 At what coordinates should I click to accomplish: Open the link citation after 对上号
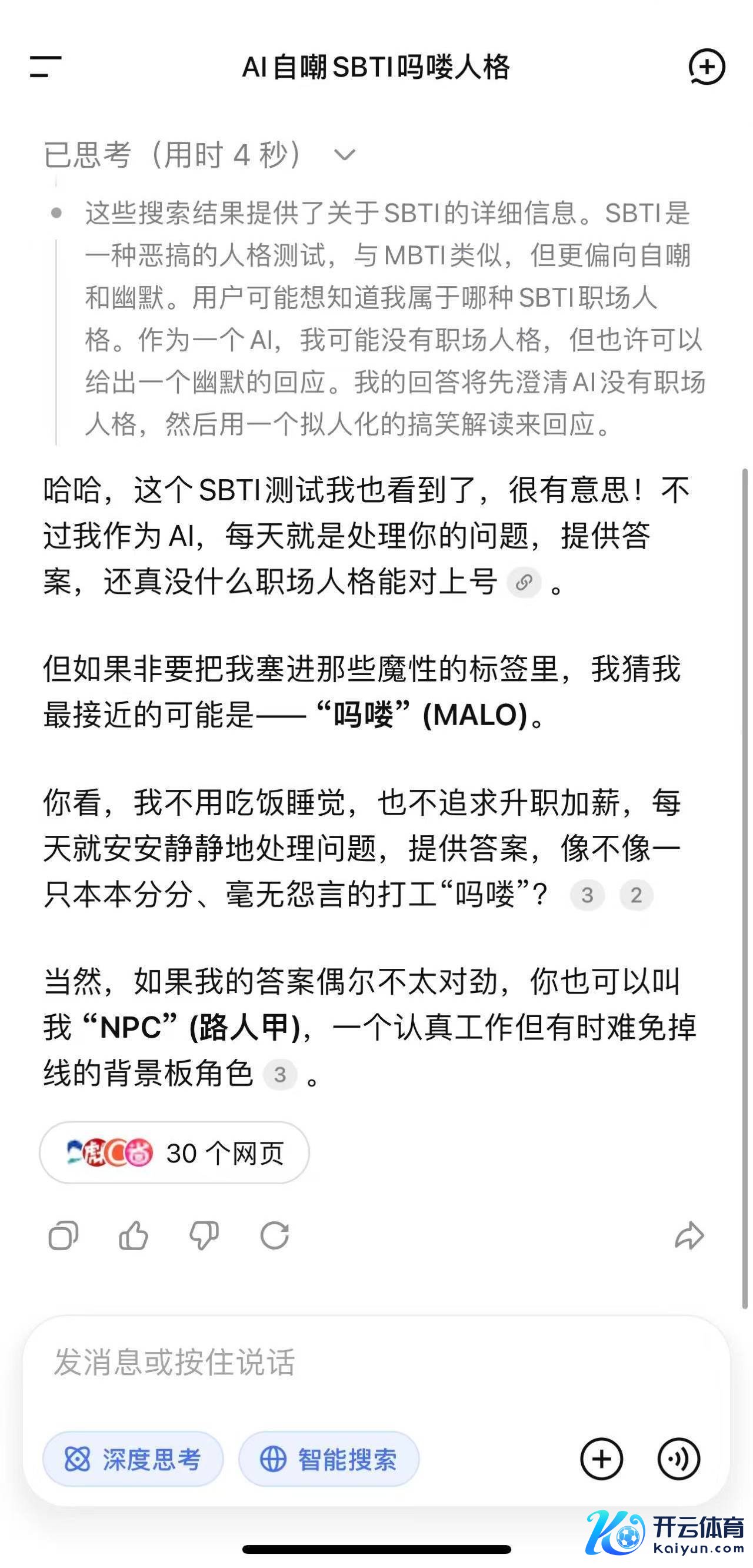(524, 583)
